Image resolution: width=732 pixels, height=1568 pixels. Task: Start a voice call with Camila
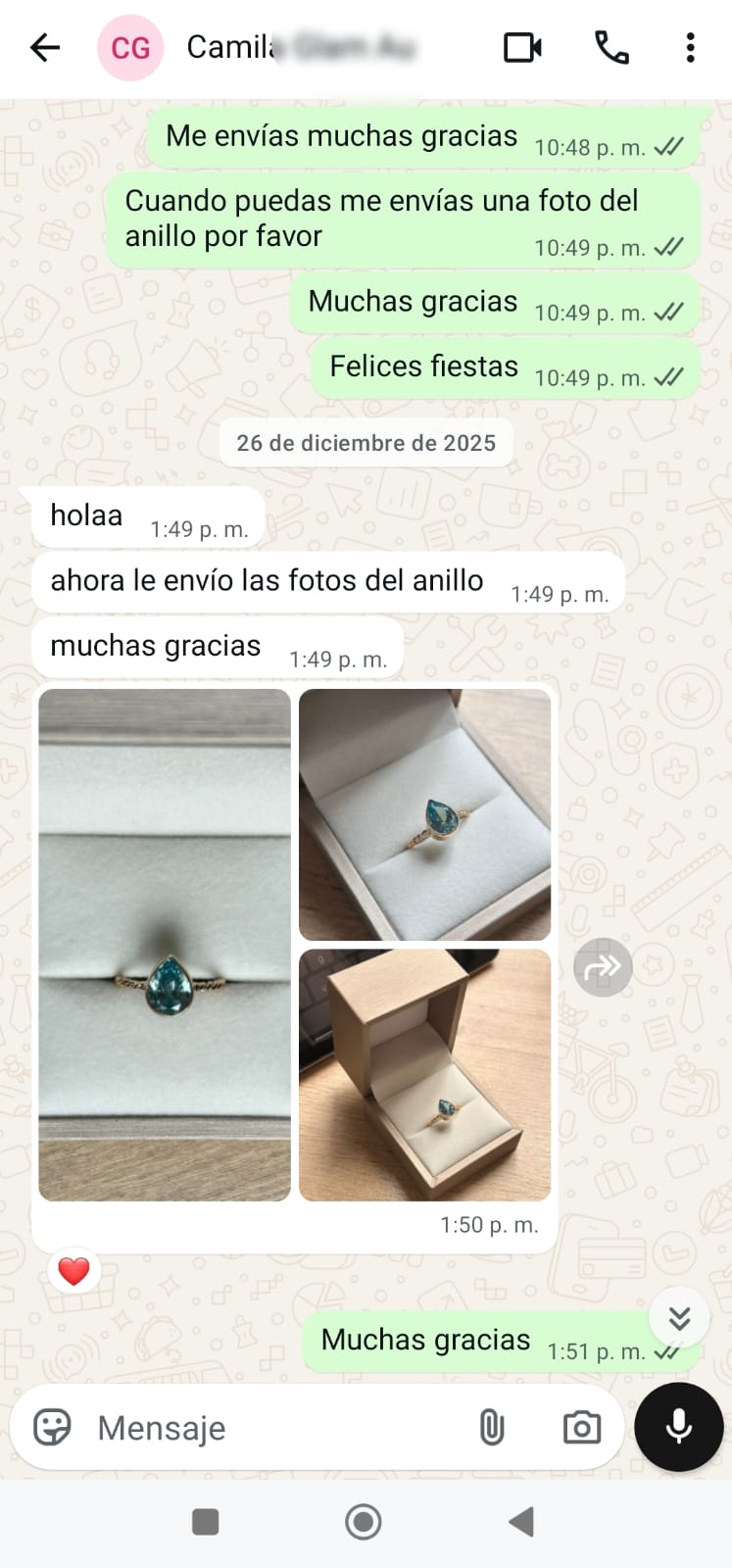[x=611, y=47]
